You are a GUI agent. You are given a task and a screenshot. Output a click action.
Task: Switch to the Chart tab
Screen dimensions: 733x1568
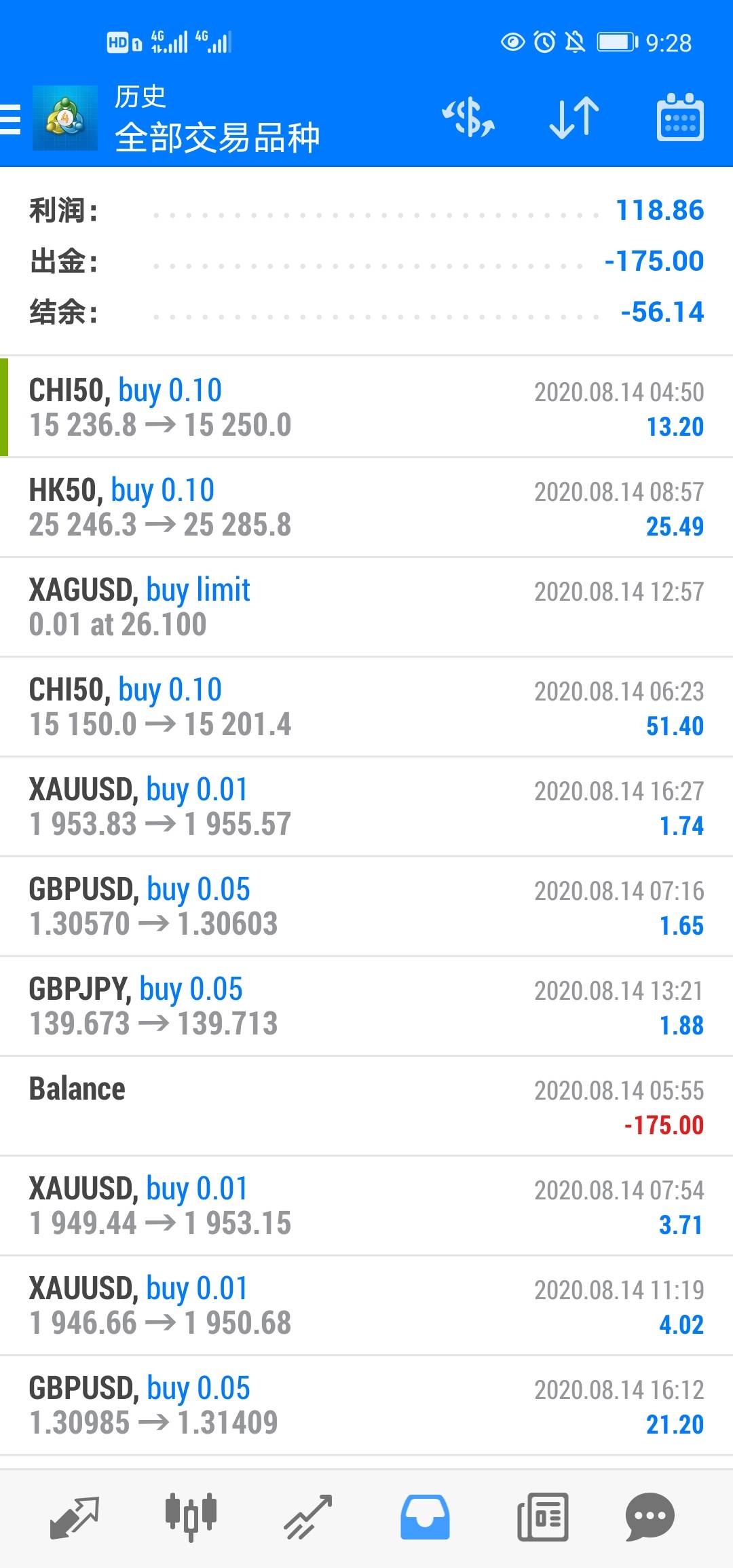(191, 1518)
